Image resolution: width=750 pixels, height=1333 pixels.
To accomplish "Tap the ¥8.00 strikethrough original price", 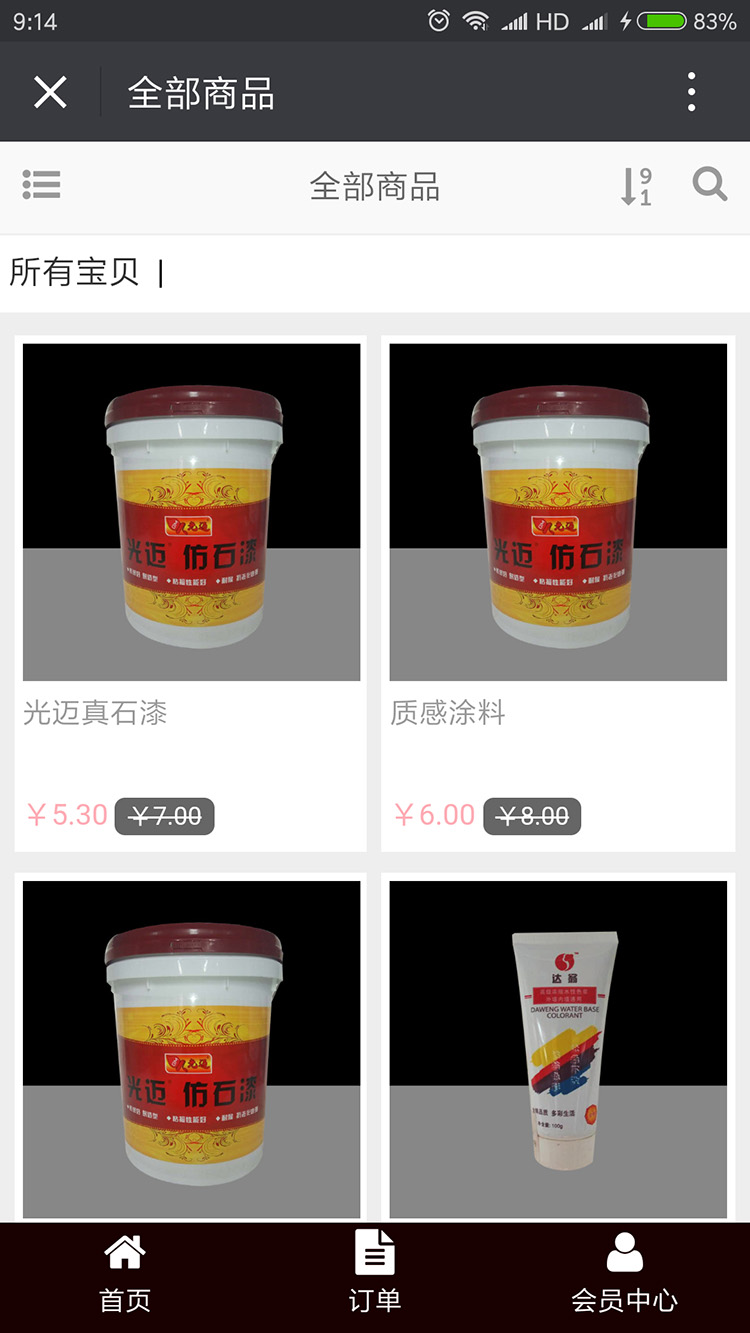I will tap(531, 817).
